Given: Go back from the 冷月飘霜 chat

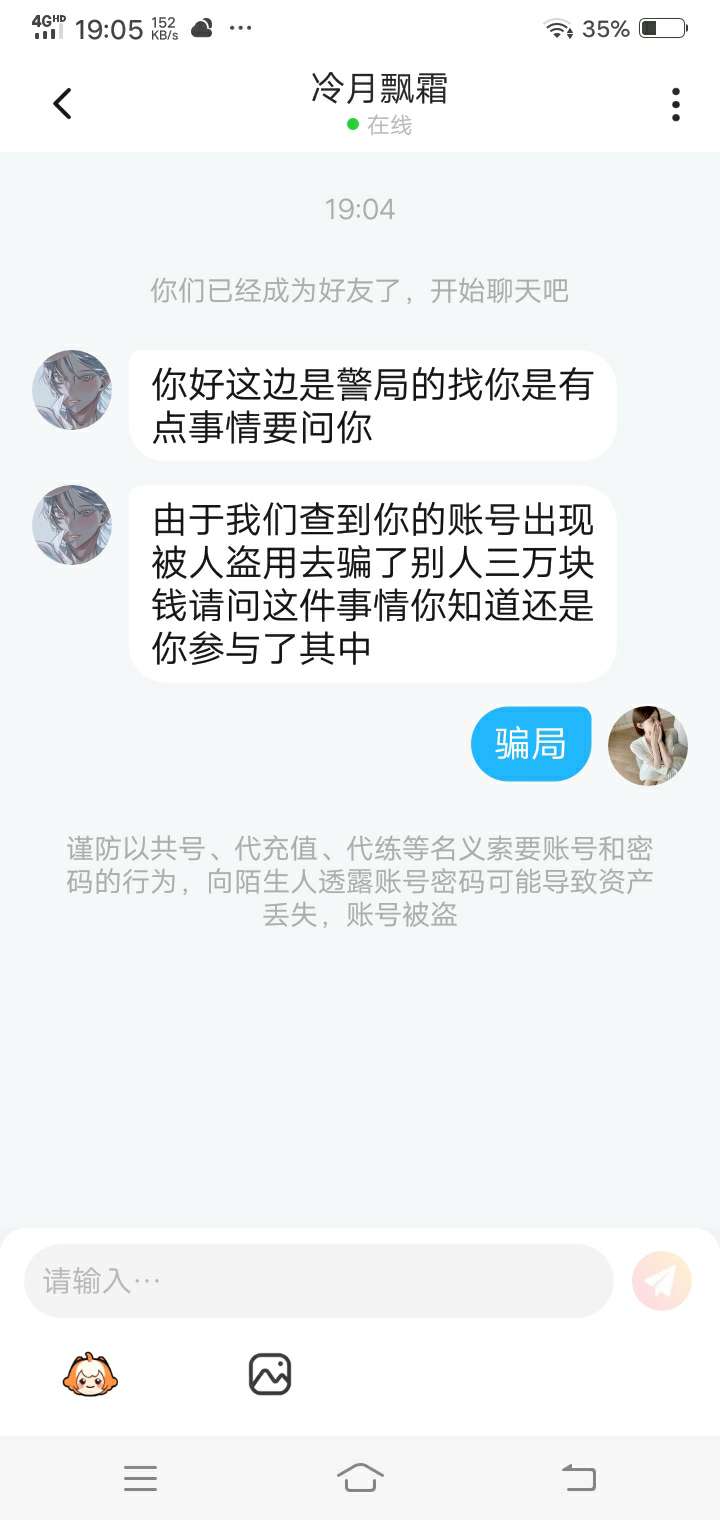Looking at the screenshot, I should [62, 104].
